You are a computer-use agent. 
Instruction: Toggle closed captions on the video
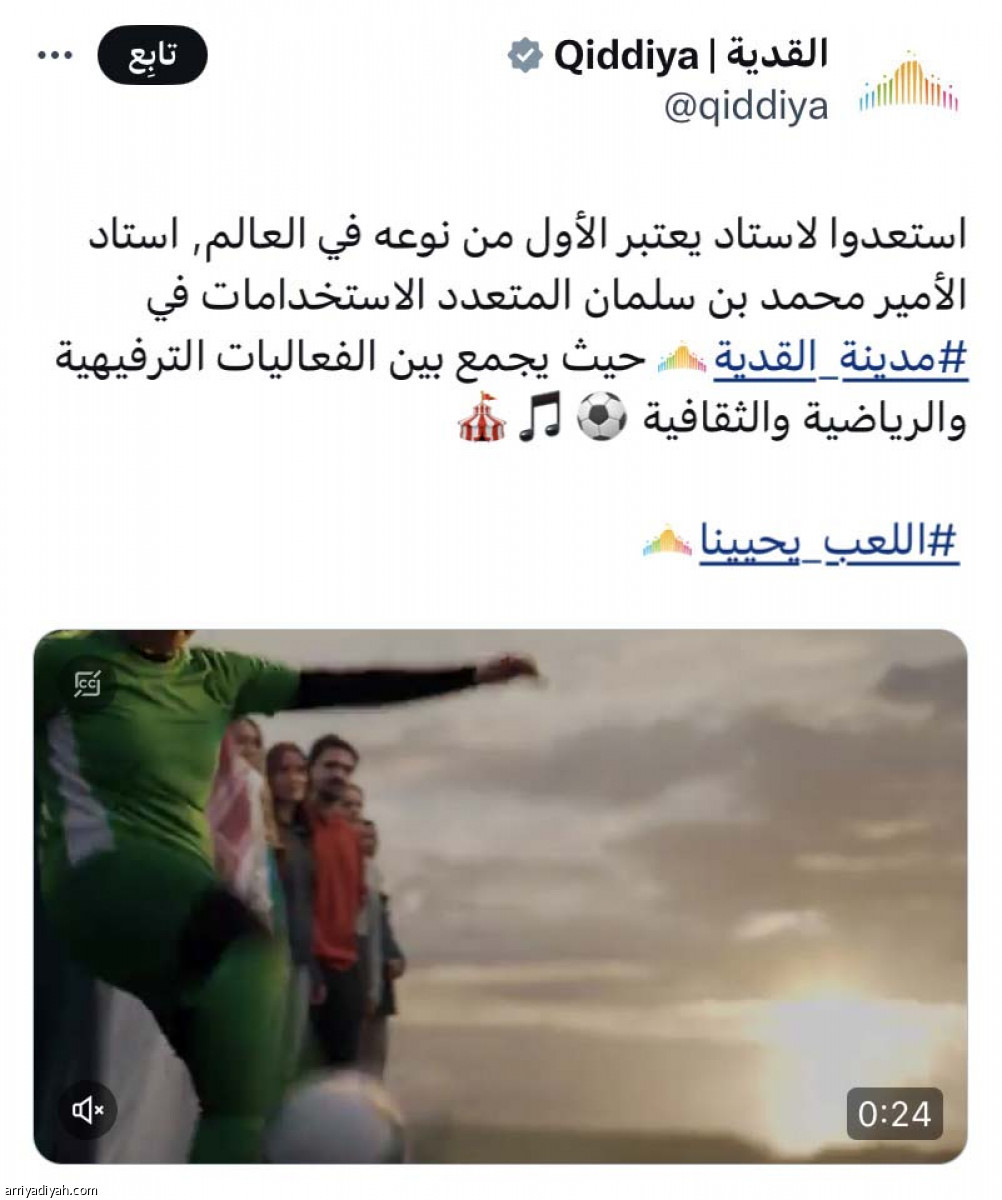click(x=87, y=684)
